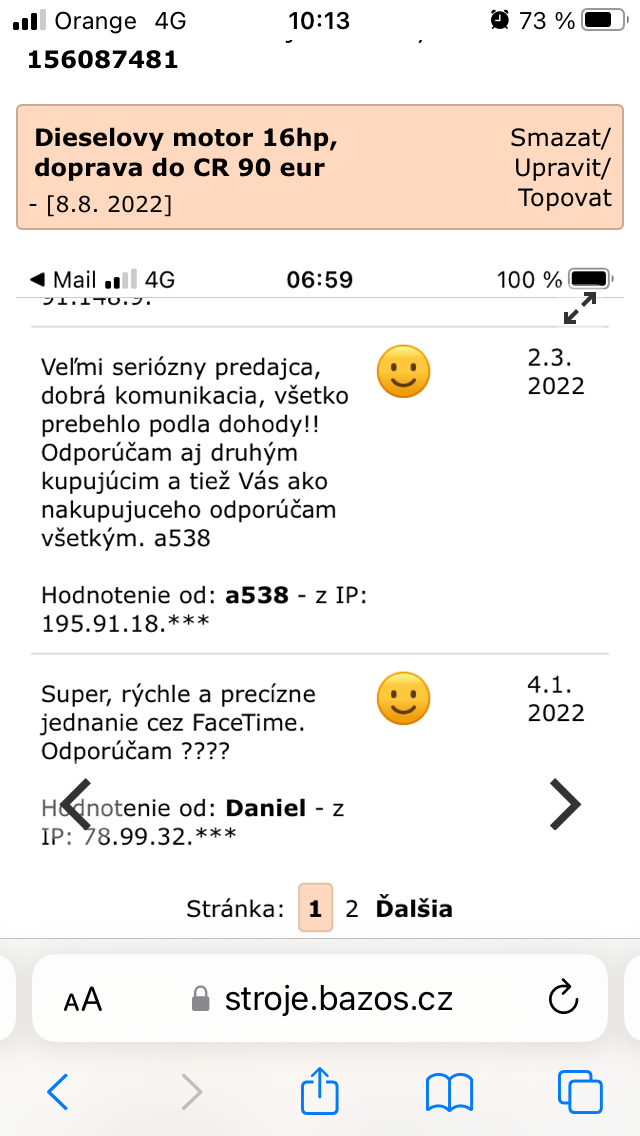Tap the Smazat link
Viewport: 640px width, 1136px height.
tap(559, 137)
